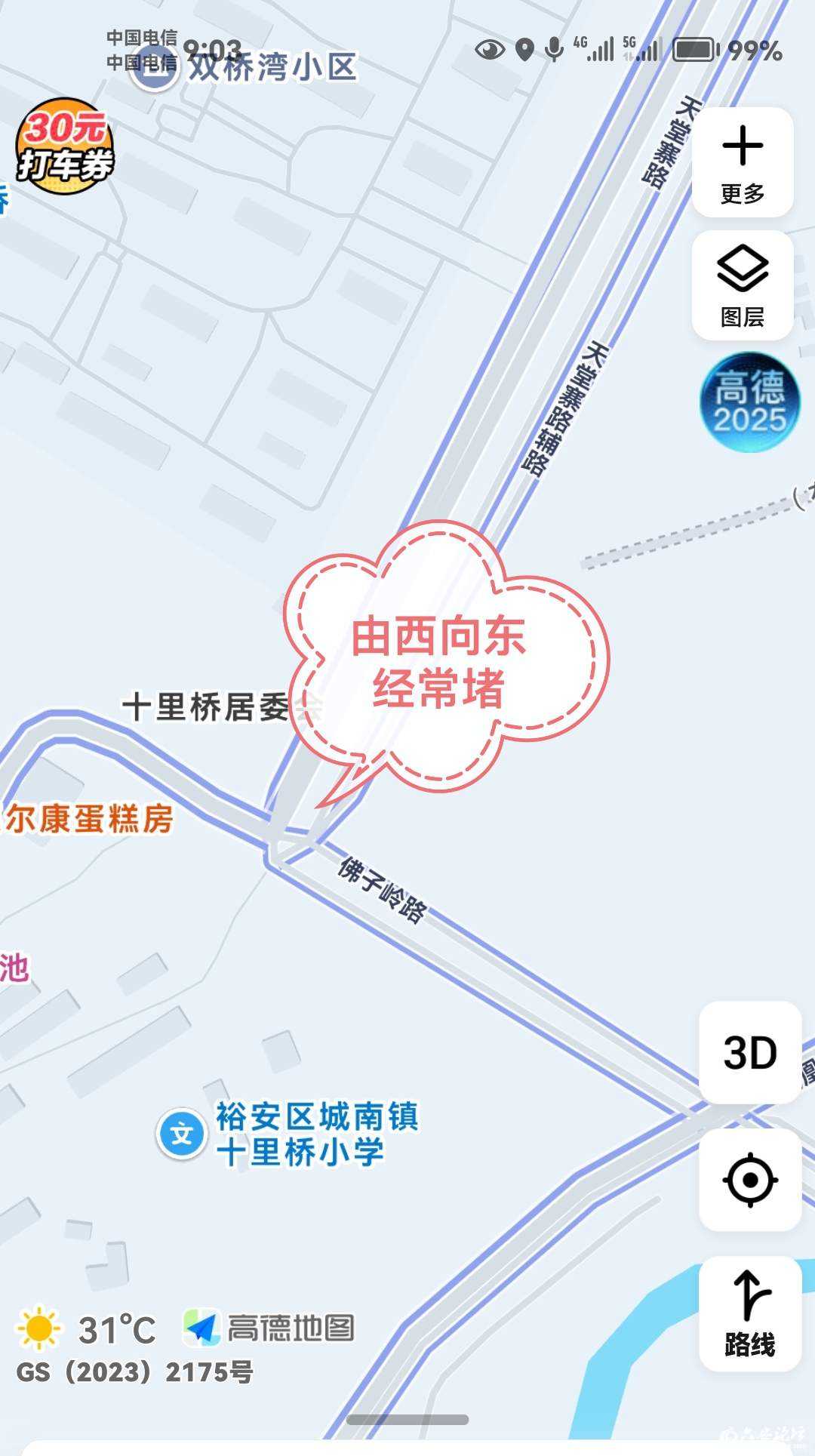
Task: Tap the 高德2025 badge
Action: pyautogui.click(x=749, y=402)
